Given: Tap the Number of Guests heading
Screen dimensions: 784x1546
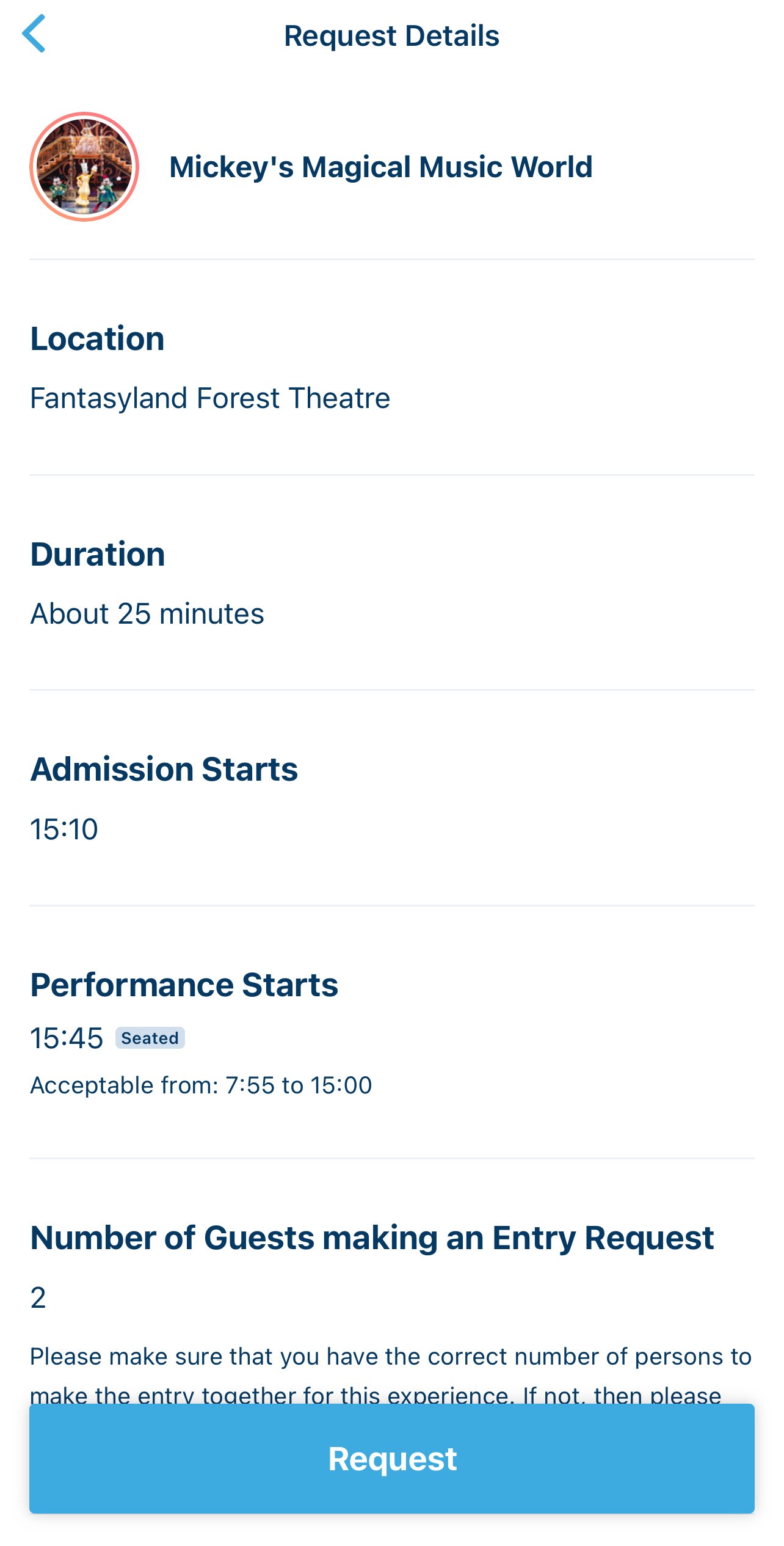Looking at the screenshot, I should click(372, 1238).
